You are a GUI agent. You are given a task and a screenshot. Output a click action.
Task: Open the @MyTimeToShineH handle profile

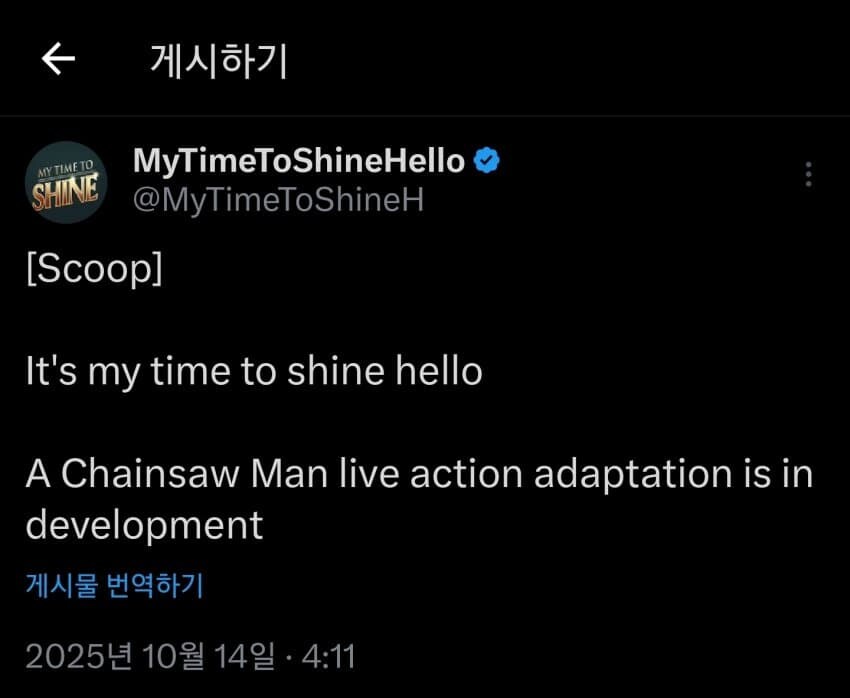click(x=278, y=200)
